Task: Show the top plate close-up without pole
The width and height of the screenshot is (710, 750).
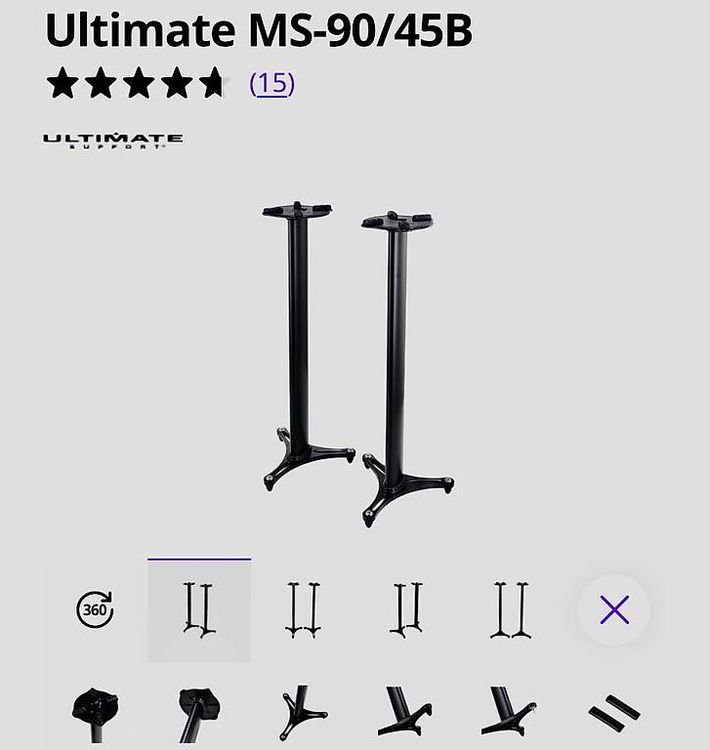Action: pos(95,714)
